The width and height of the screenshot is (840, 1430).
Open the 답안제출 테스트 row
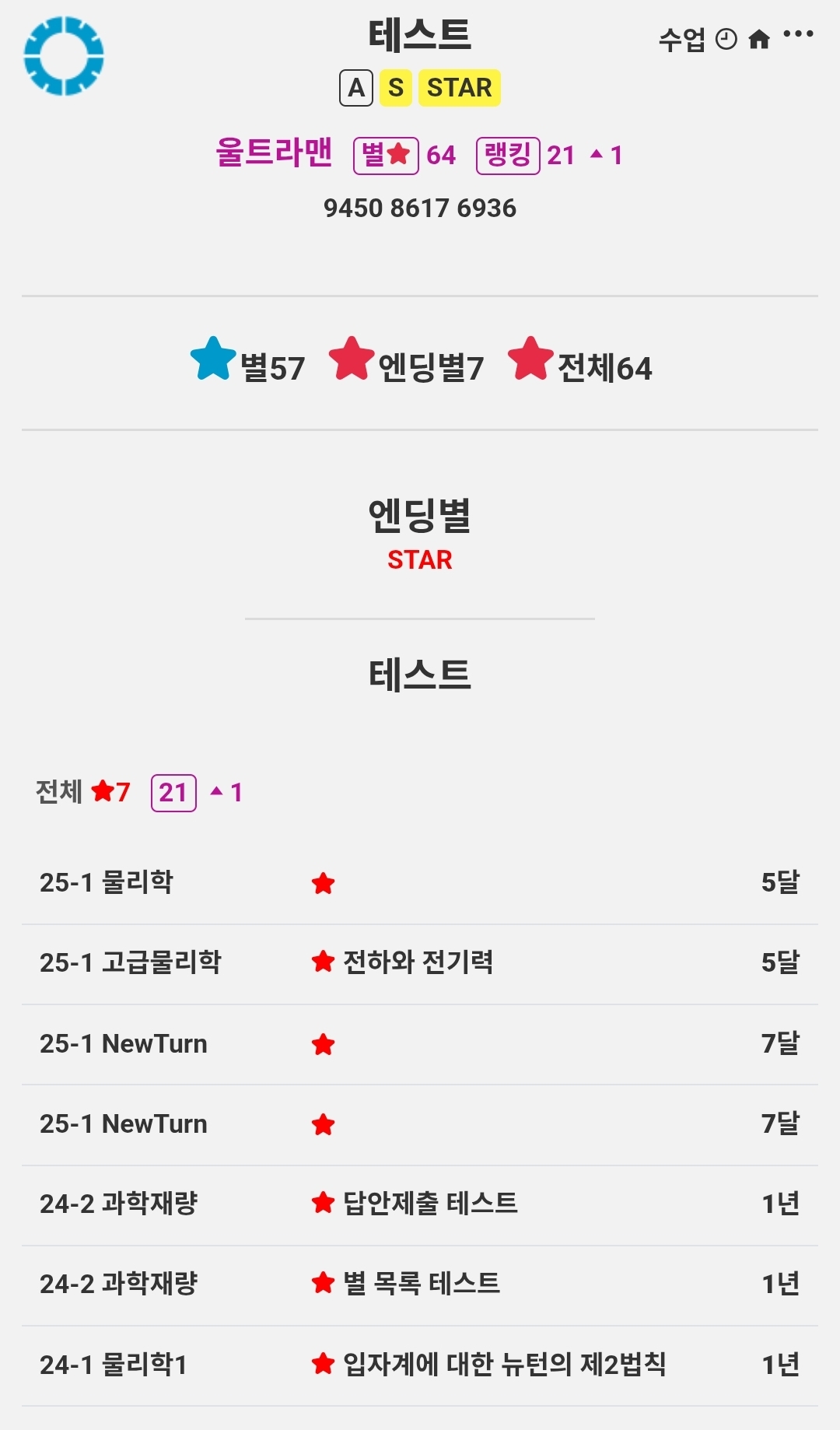419,1204
